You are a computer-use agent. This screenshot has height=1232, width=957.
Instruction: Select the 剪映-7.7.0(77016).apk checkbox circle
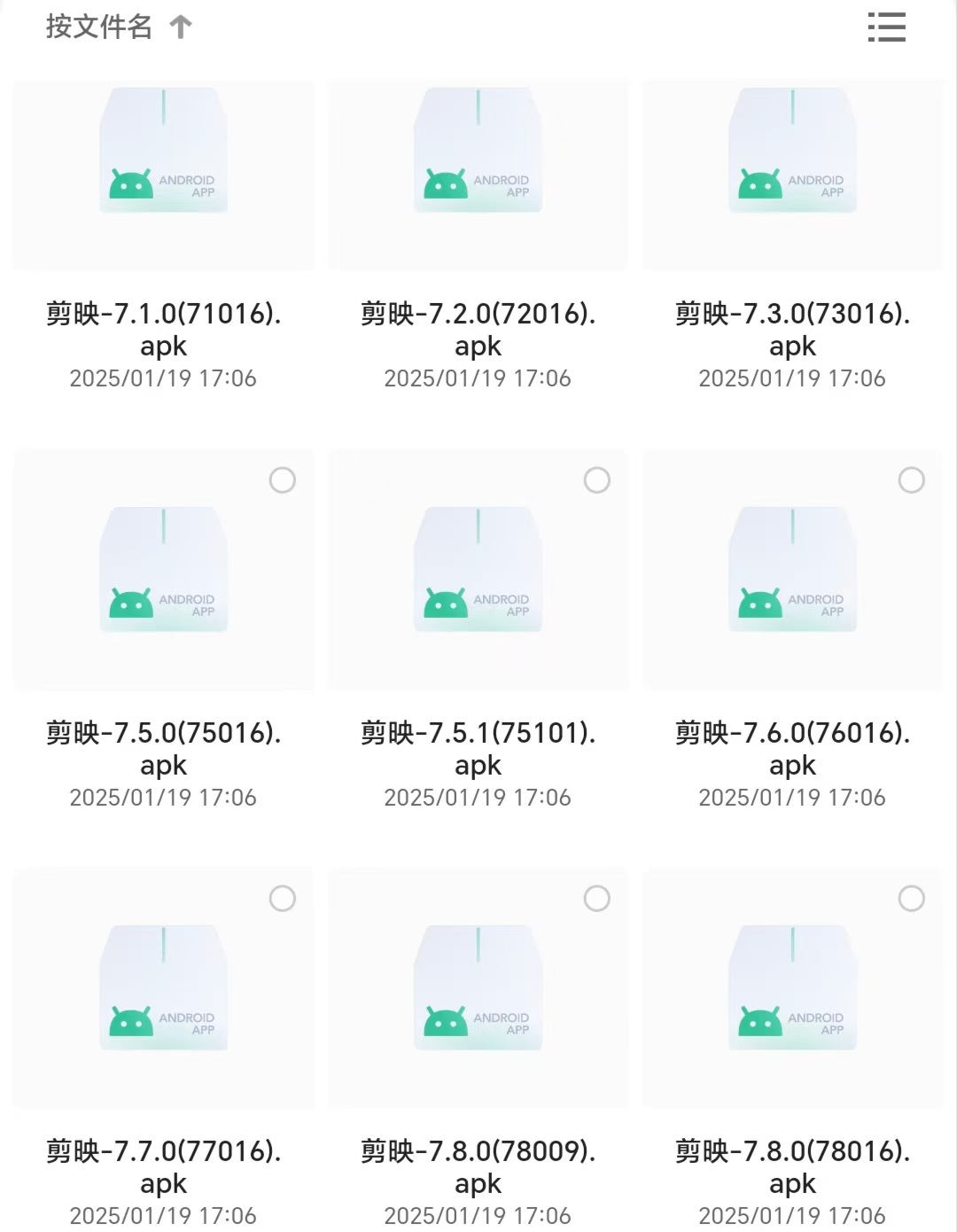283,899
